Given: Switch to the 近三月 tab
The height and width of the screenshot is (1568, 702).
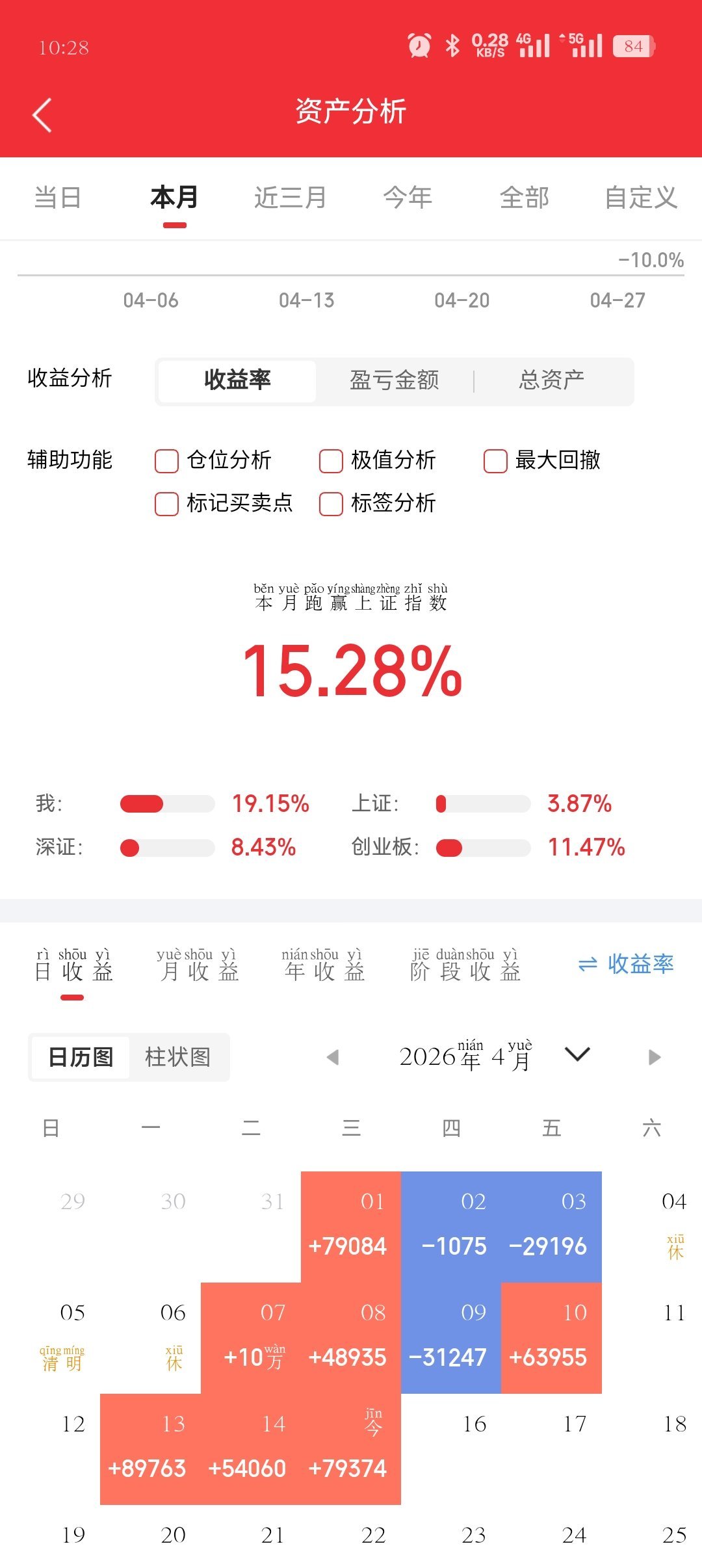Looking at the screenshot, I should 291,197.
